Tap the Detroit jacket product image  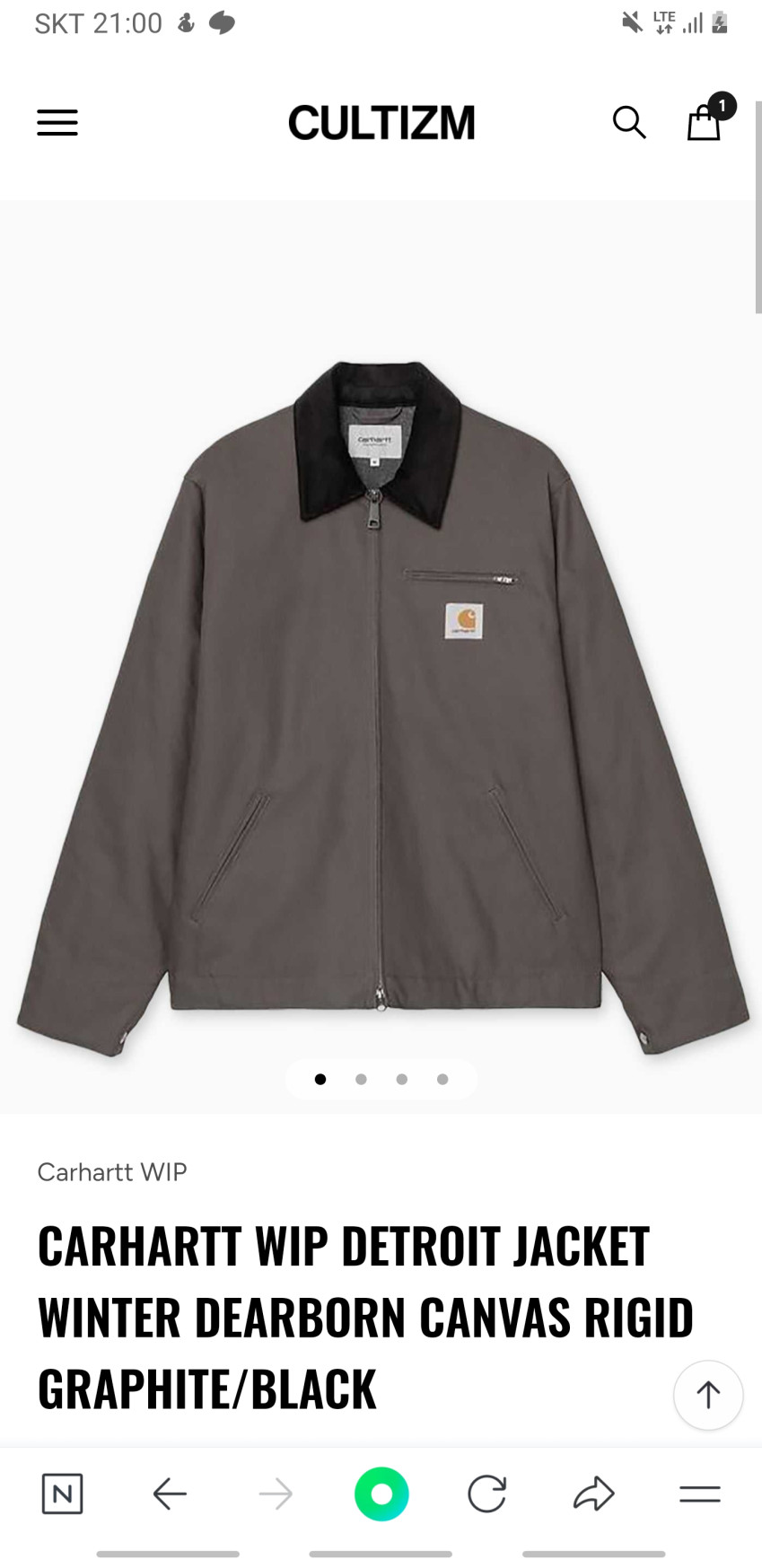point(381,700)
